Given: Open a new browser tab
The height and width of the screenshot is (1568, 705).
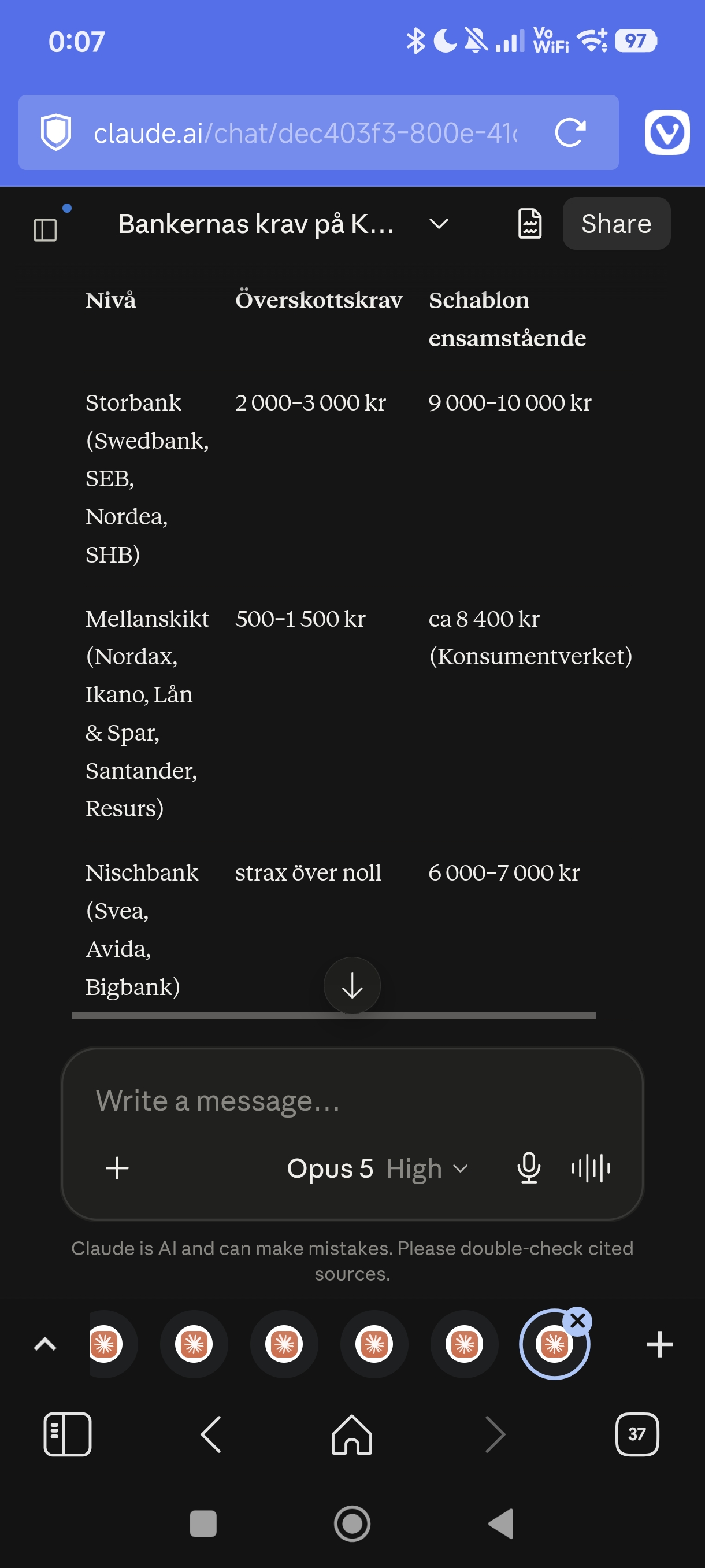Looking at the screenshot, I should click(x=659, y=1344).
